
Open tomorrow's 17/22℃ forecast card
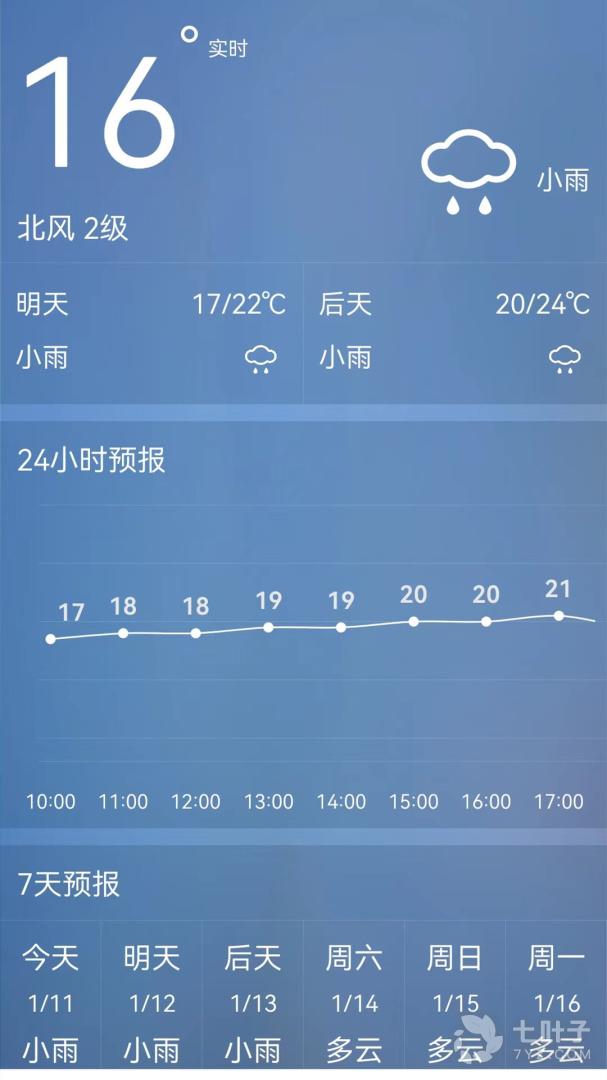pyautogui.click(x=151, y=331)
